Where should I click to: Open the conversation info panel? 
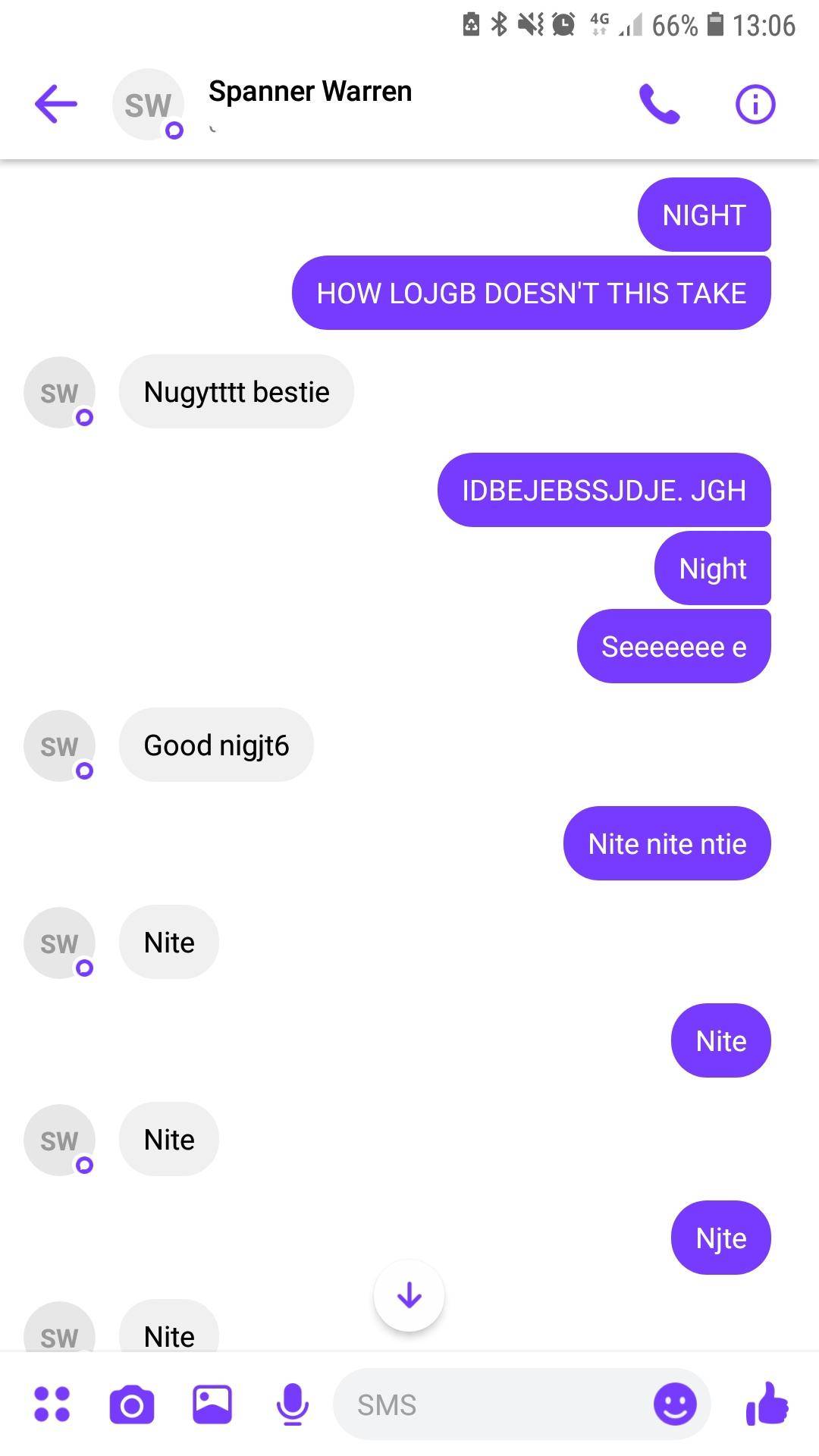tap(755, 105)
